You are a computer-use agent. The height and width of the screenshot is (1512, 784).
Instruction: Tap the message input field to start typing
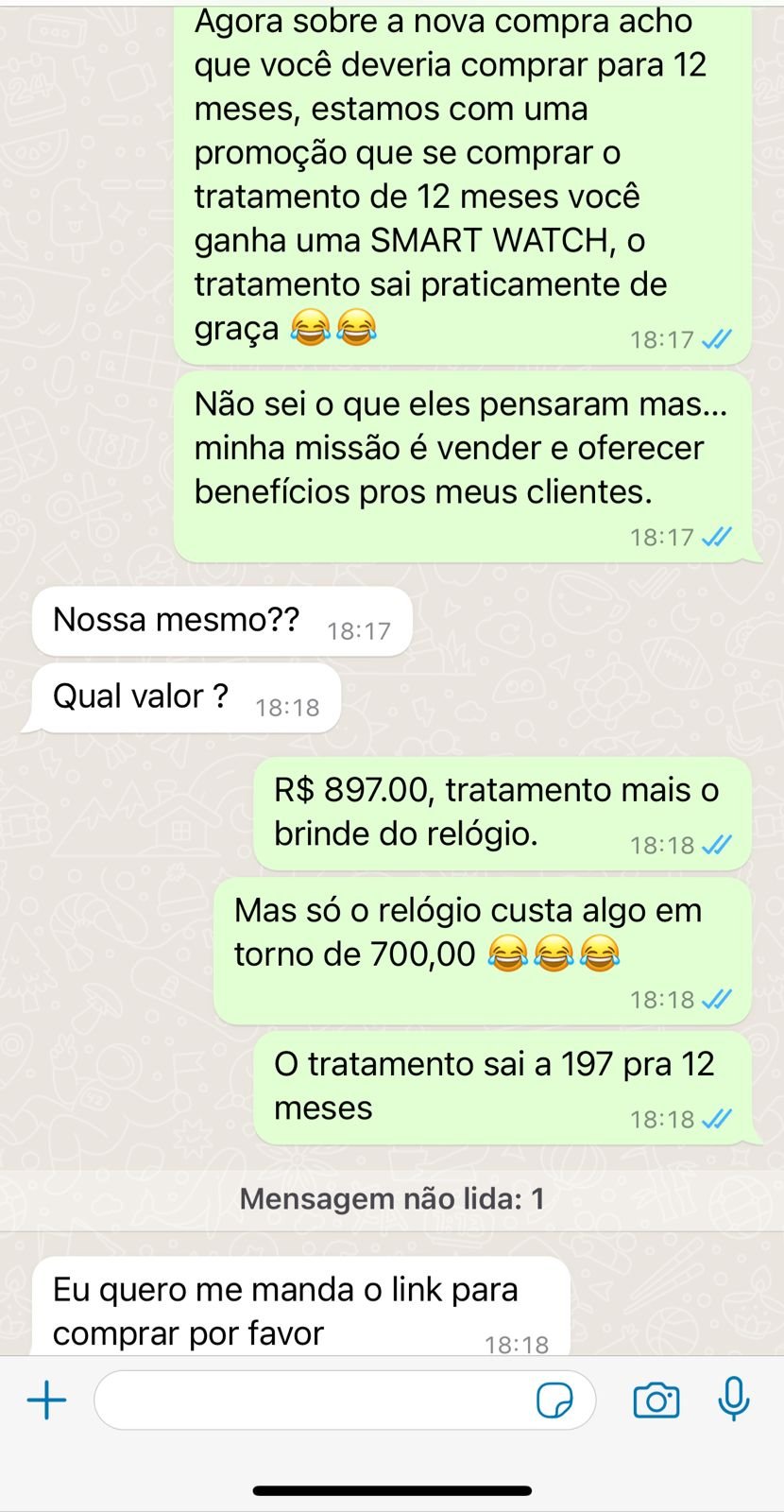pos(312,1401)
